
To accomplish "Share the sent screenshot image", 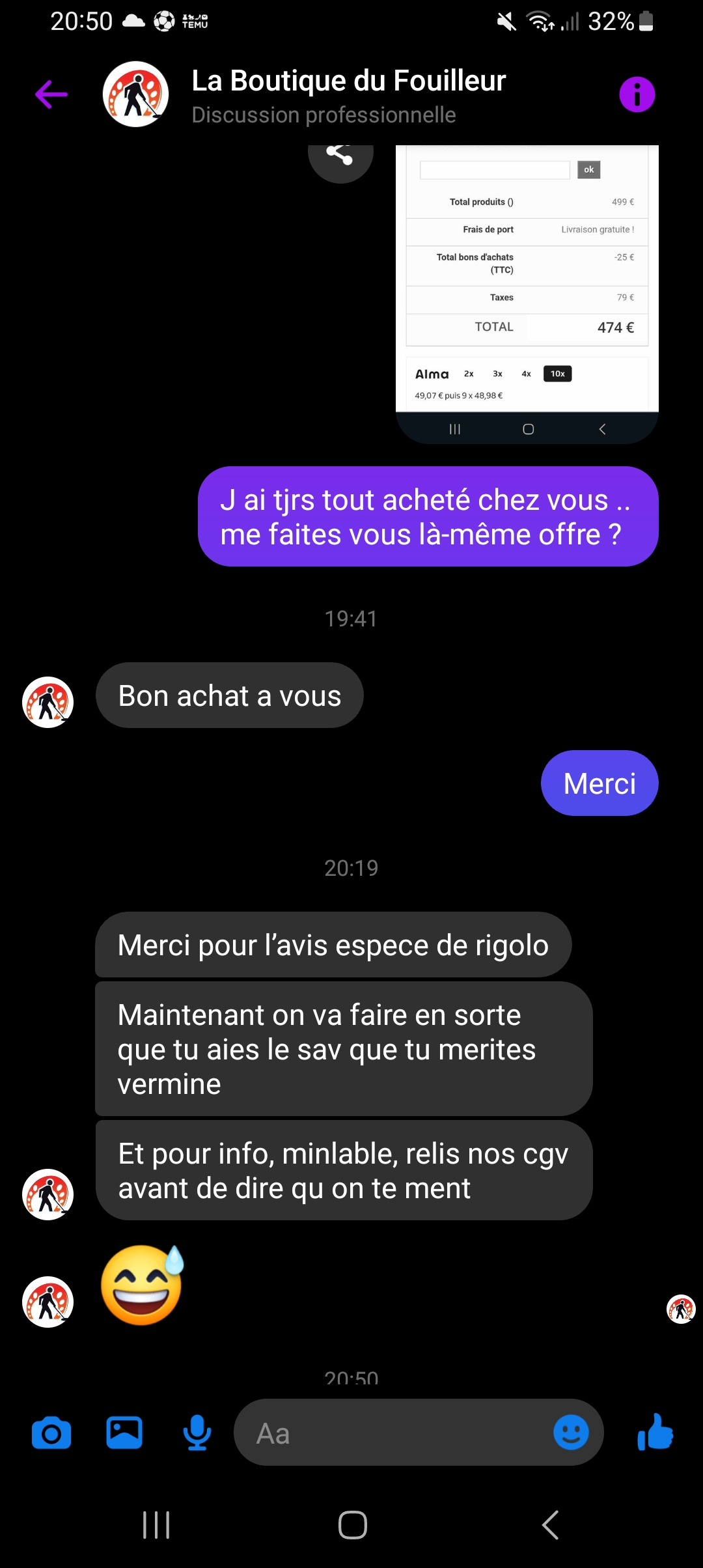I will click(340, 156).
